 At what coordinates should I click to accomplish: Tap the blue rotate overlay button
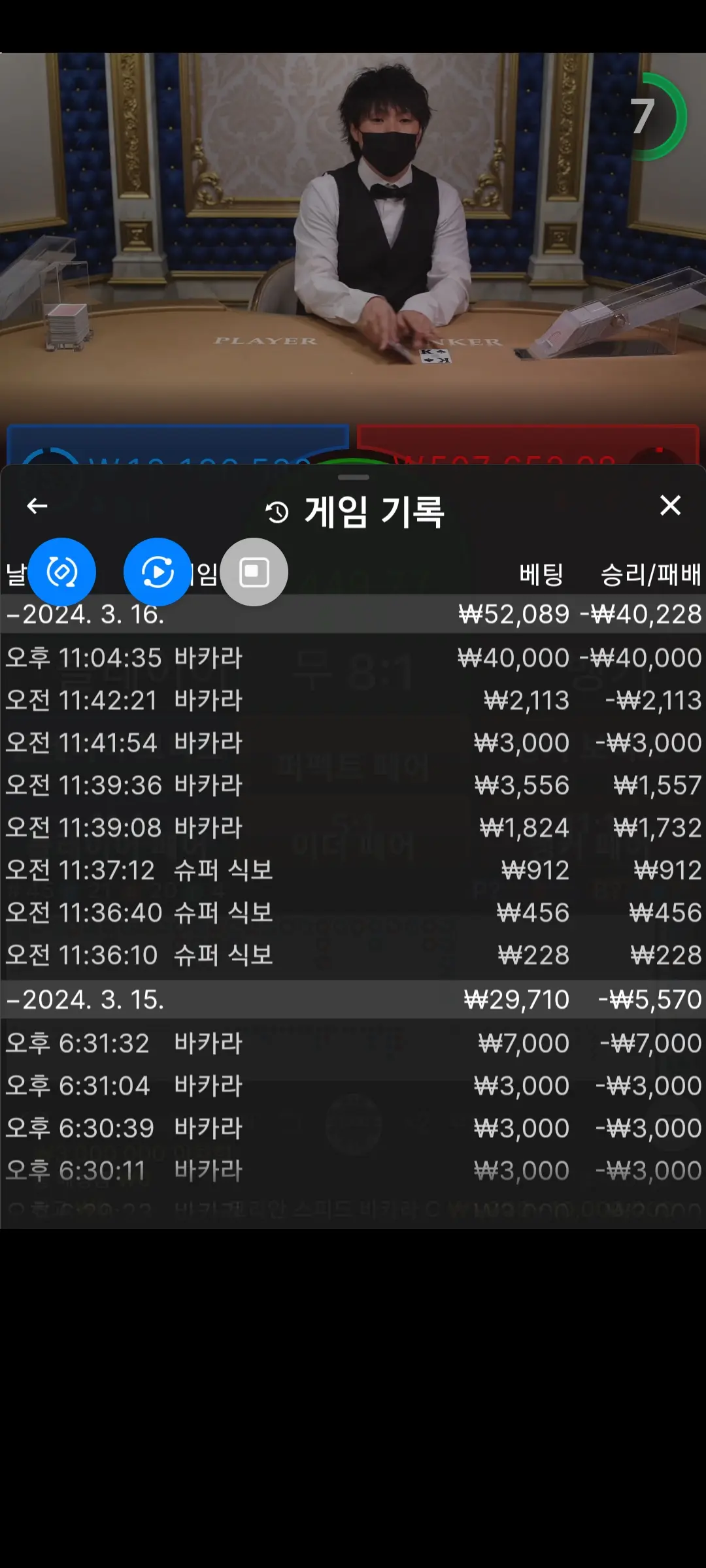coord(62,572)
